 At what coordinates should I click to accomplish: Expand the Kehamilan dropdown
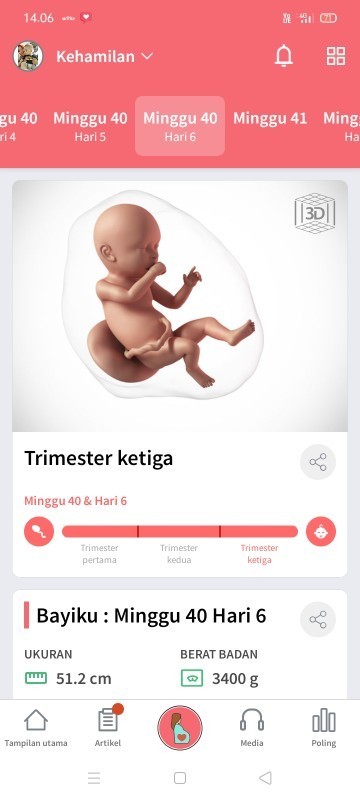point(105,56)
